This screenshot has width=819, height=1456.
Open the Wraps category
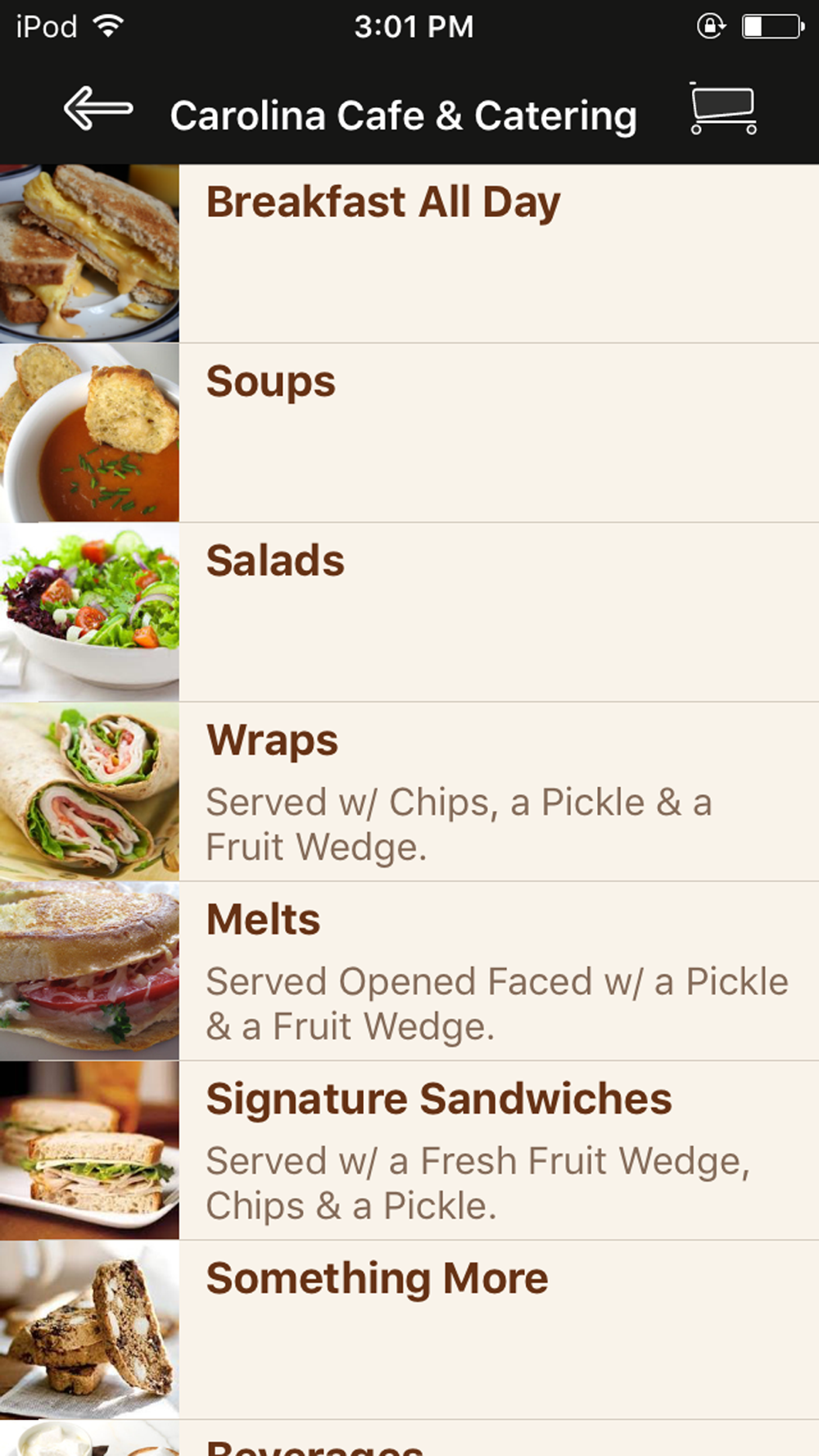point(409,792)
